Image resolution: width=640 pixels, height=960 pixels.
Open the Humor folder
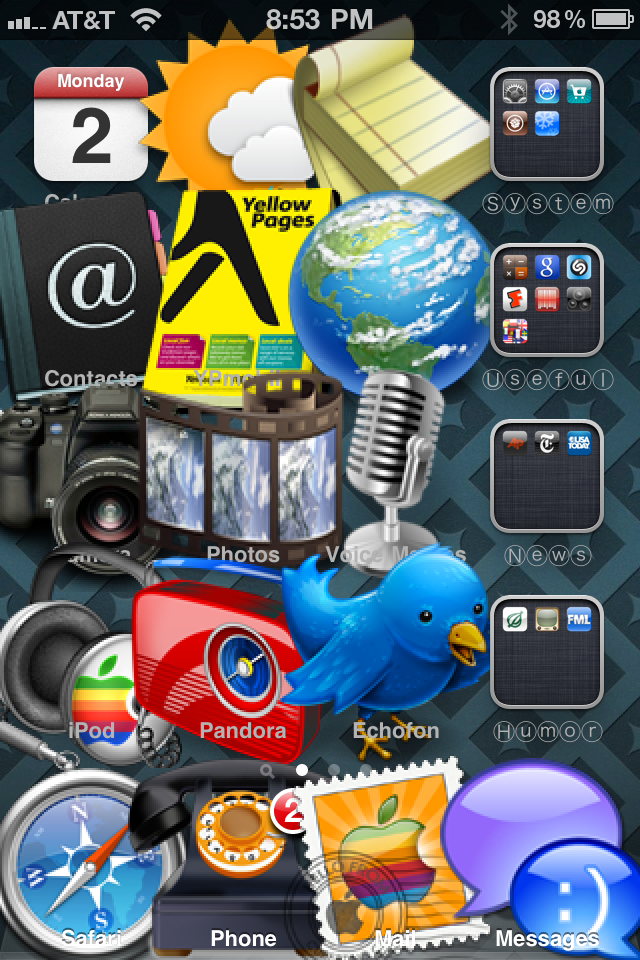tap(546, 652)
